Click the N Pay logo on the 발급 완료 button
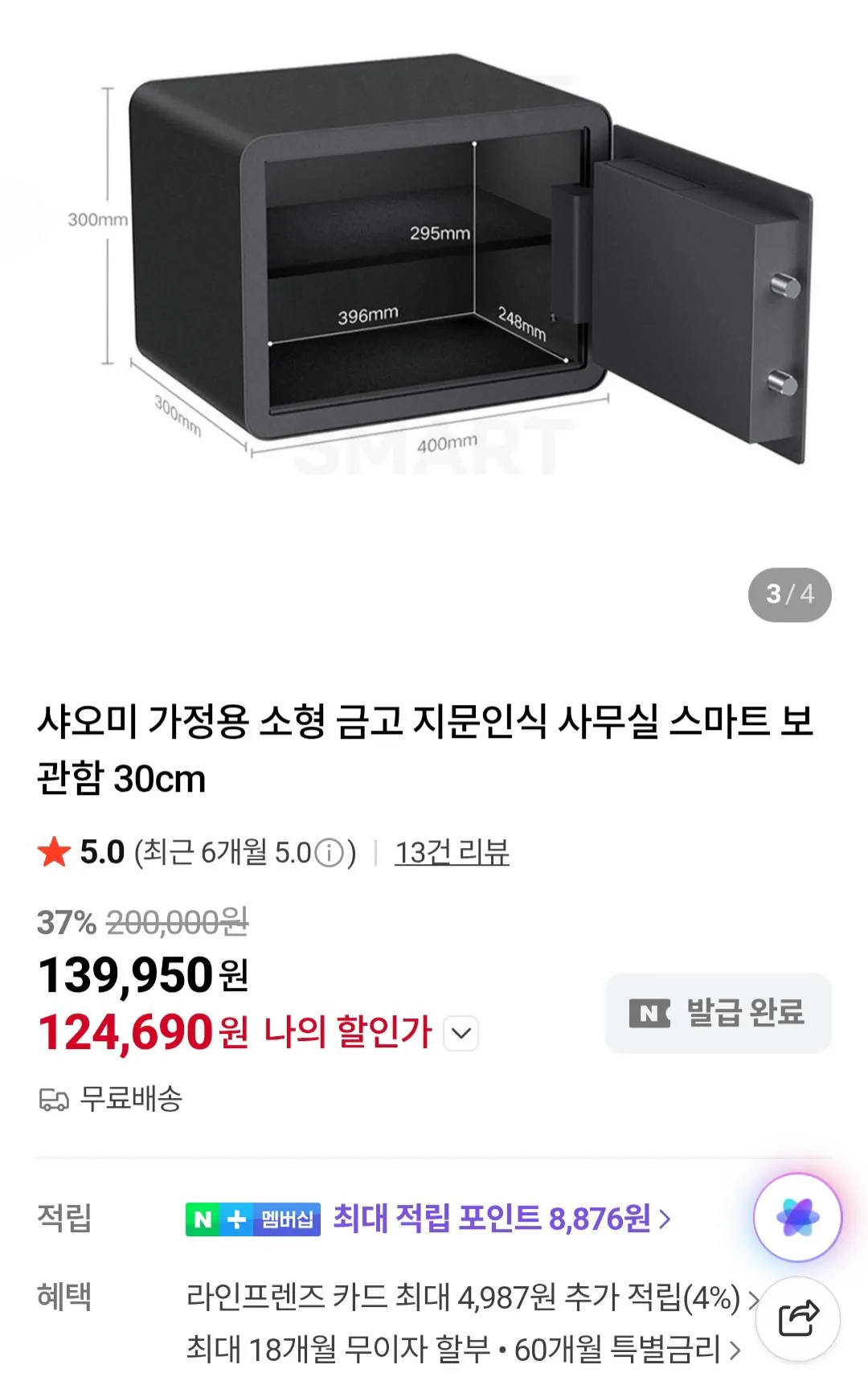The height and width of the screenshot is (1385, 868). coord(651,1014)
